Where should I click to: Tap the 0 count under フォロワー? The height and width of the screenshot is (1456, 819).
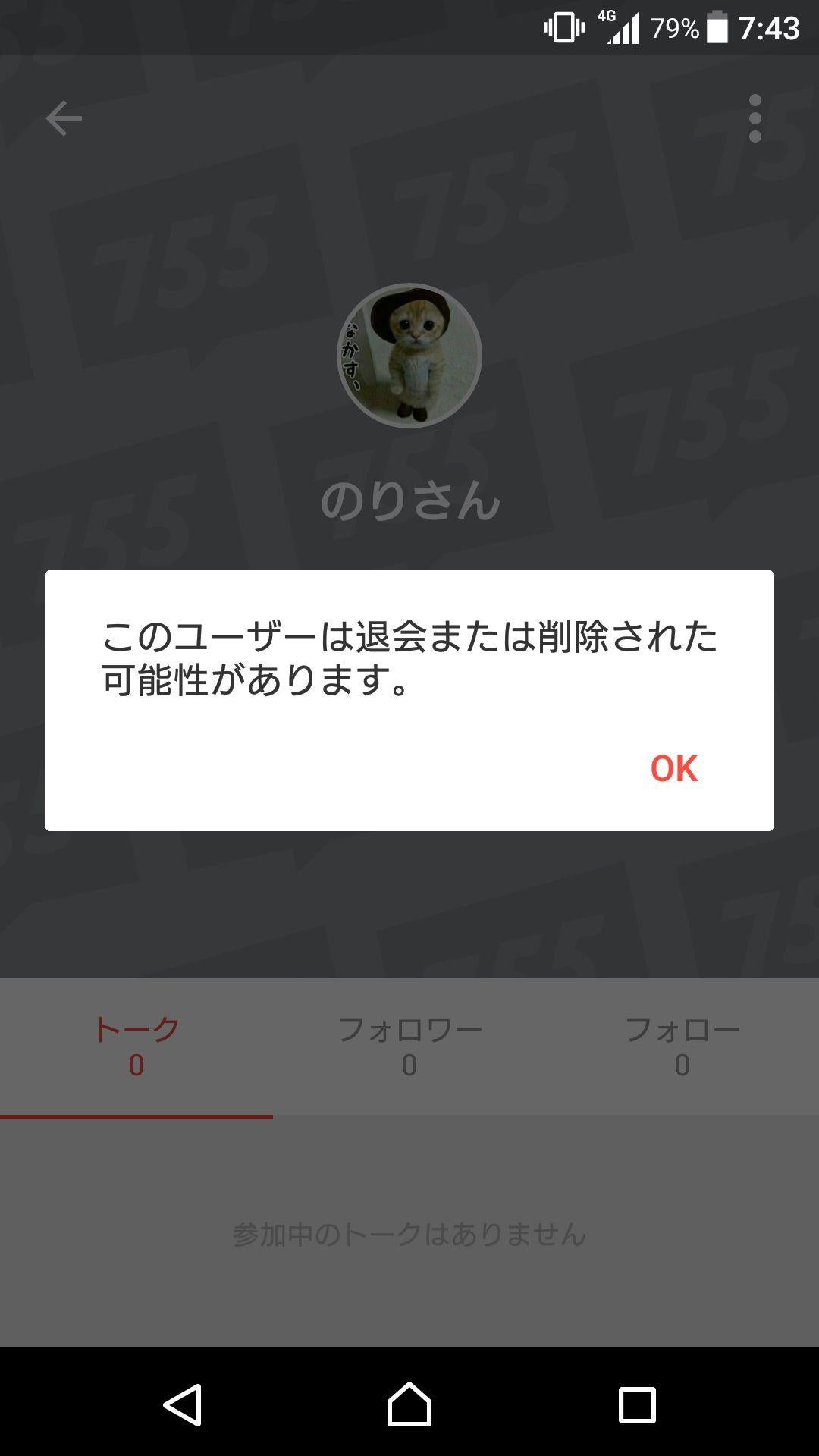[409, 1064]
